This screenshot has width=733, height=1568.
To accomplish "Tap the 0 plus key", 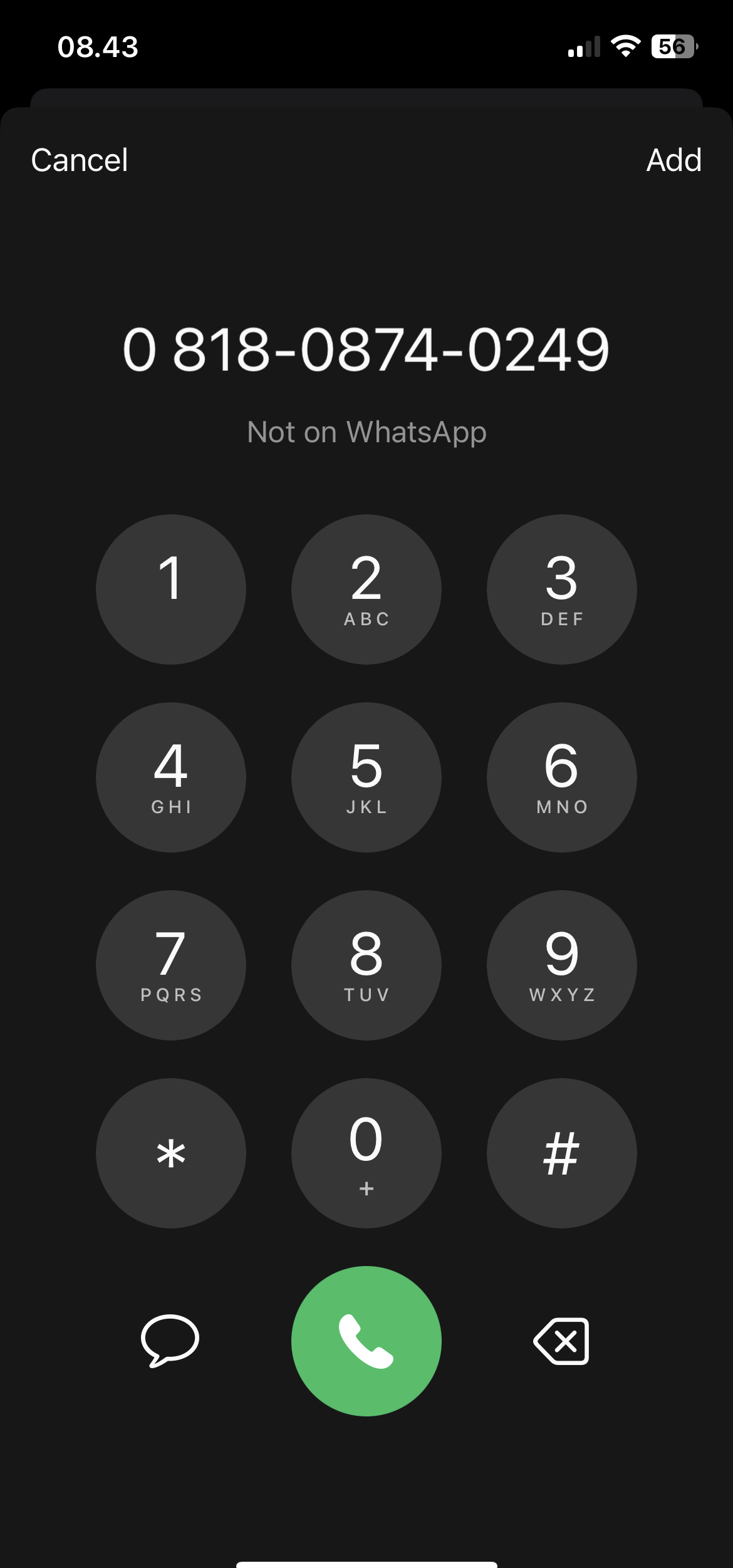I will [x=366, y=1153].
